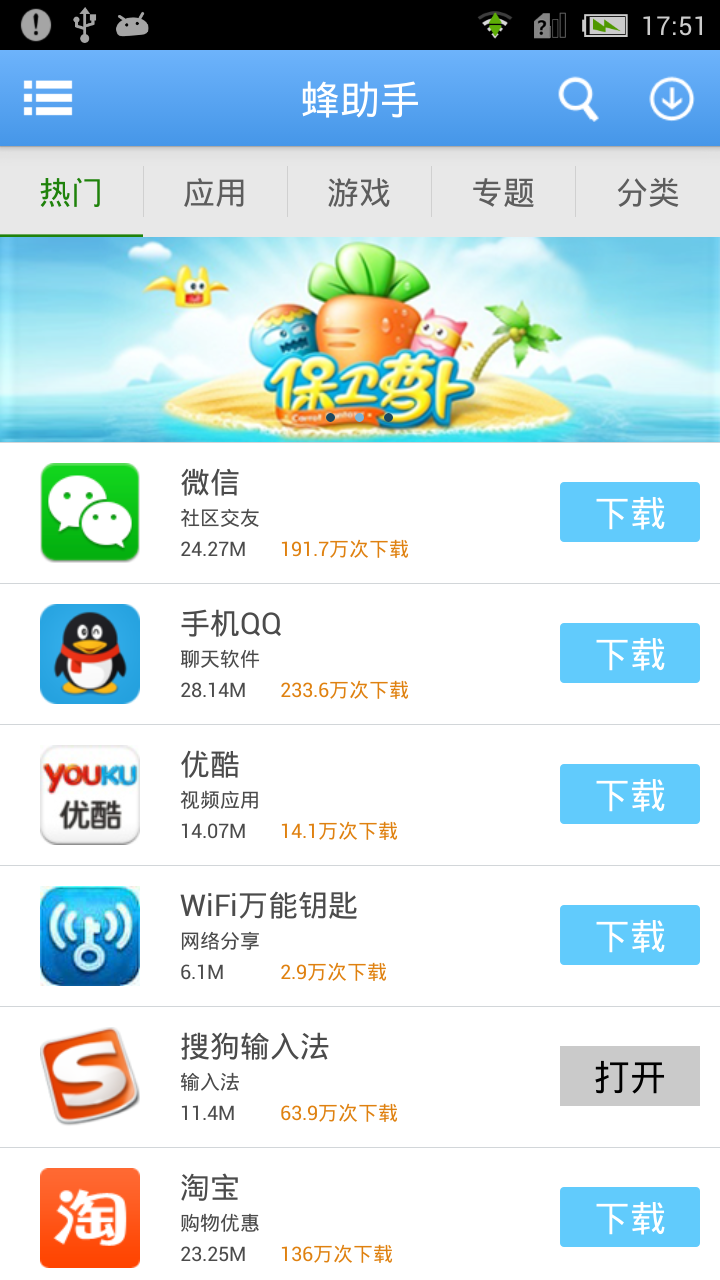Download 淘宝 with its 下载 button
Image resolution: width=720 pixels, height=1280 pixels.
pos(629,1218)
